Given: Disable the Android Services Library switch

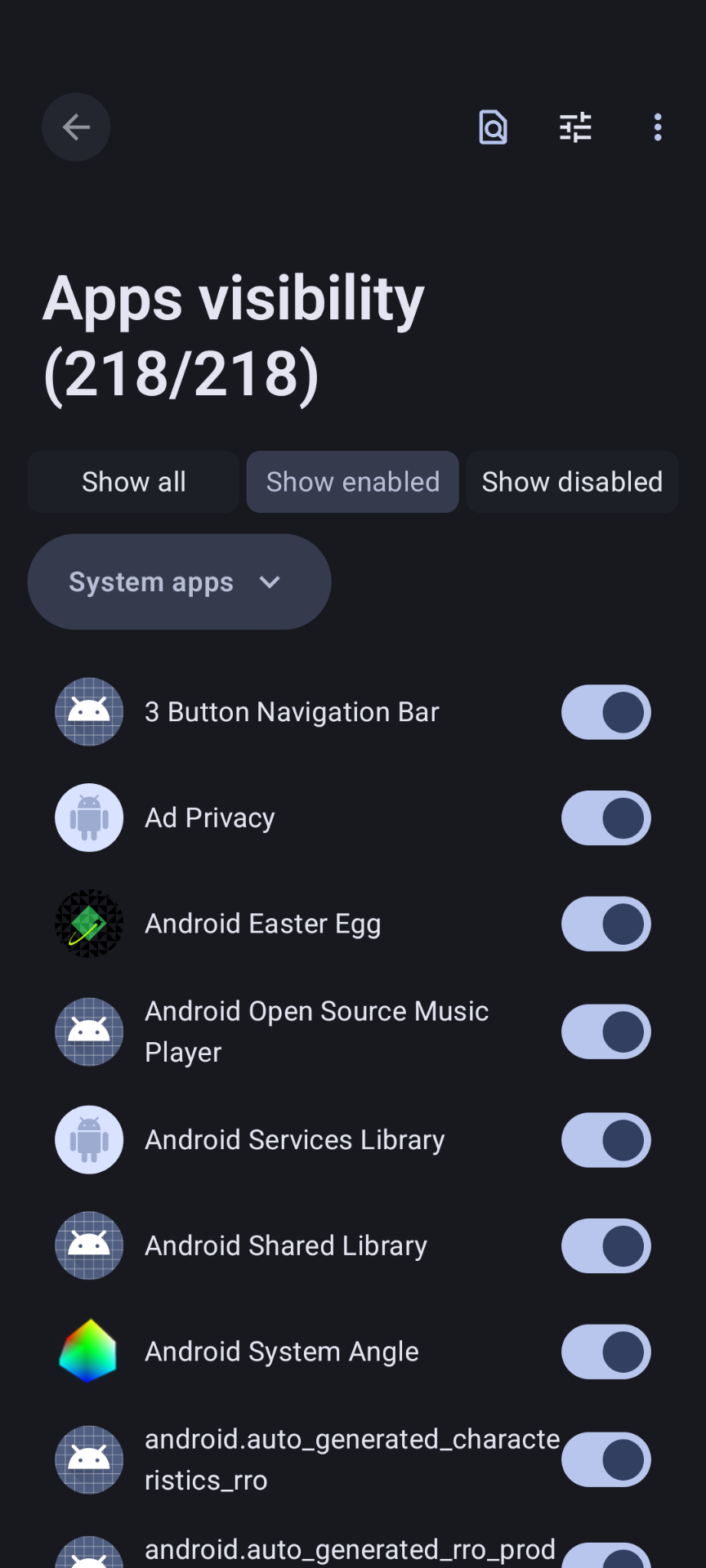Looking at the screenshot, I should point(605,1140).
